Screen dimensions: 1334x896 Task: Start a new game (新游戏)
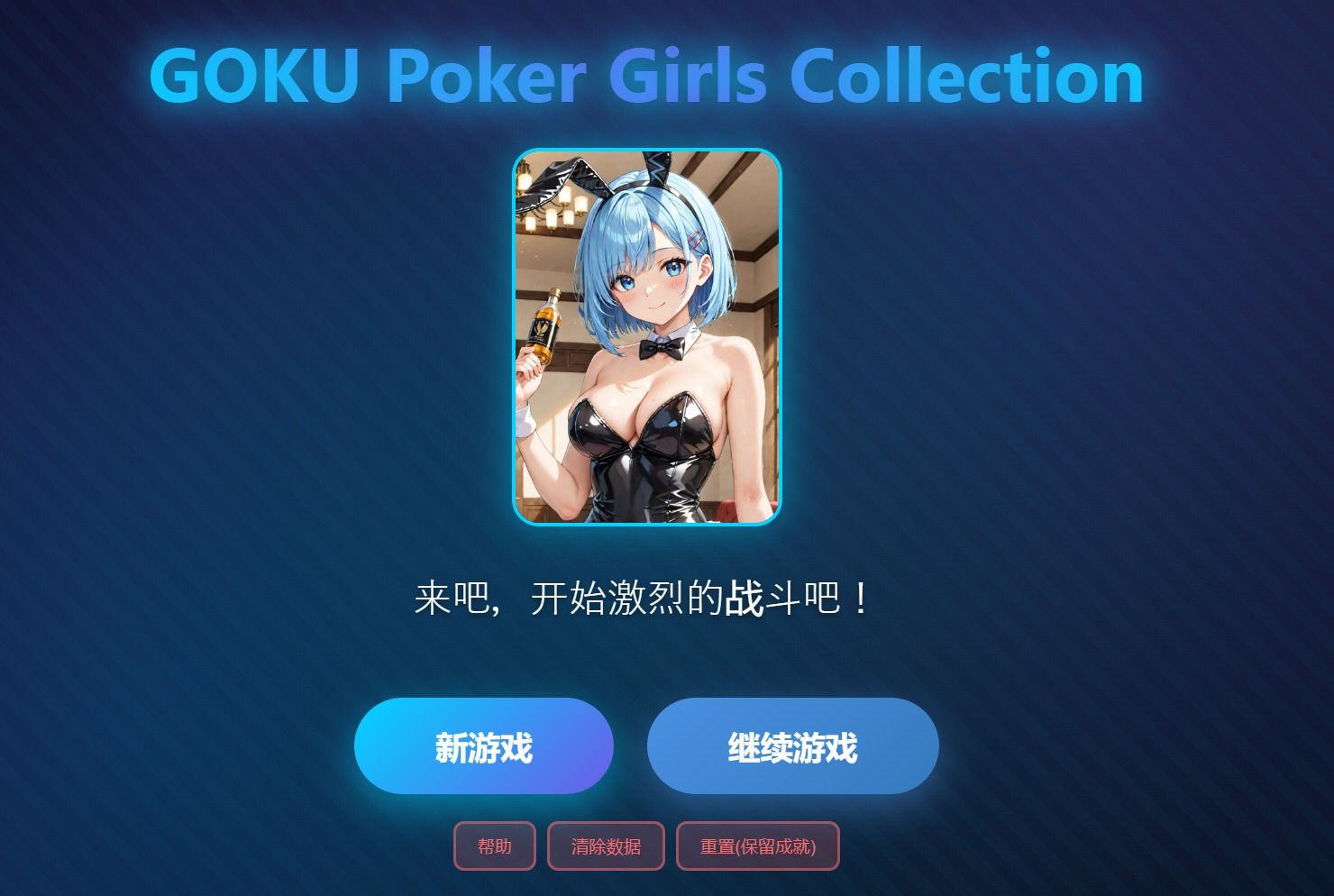[484, 746]
